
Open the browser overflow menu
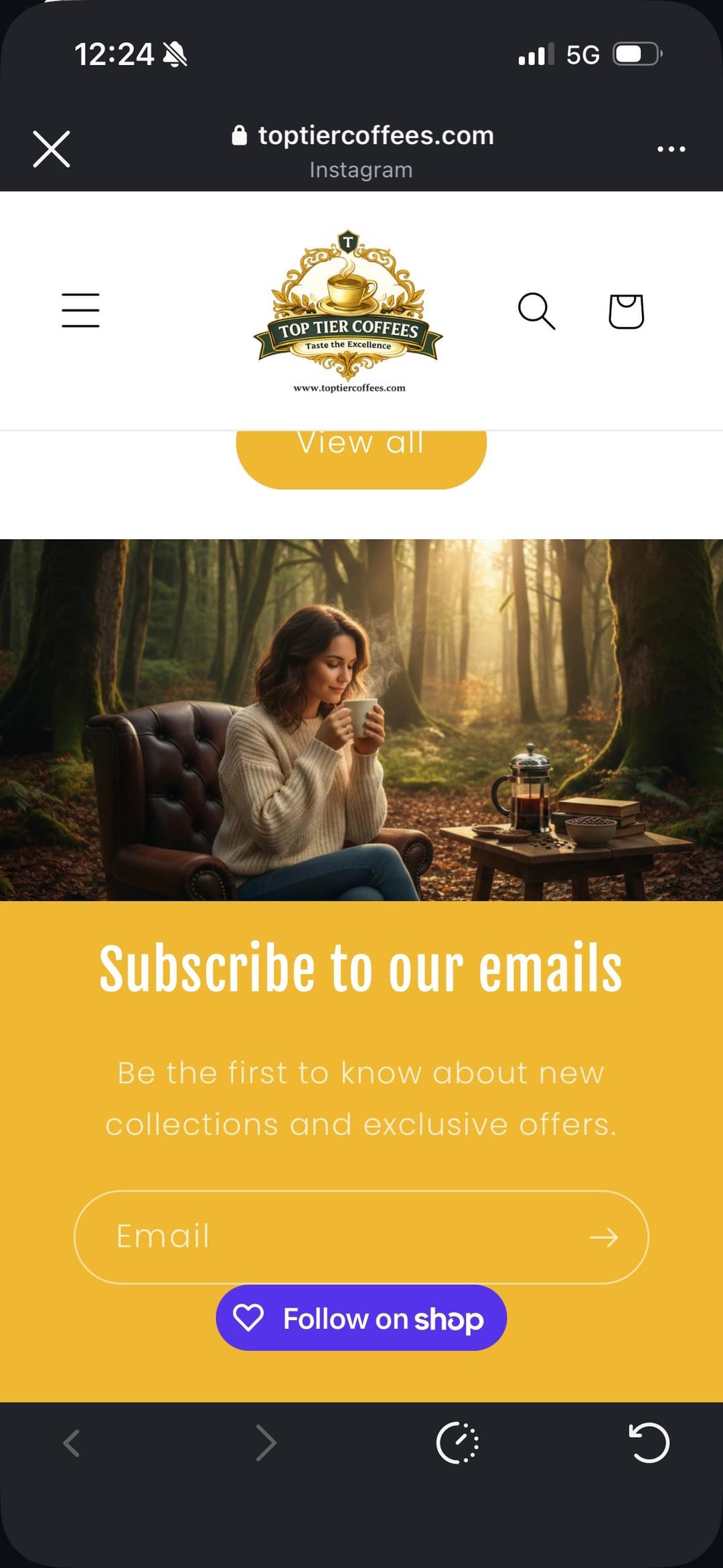pyautogui.click(x=671, y=149)
